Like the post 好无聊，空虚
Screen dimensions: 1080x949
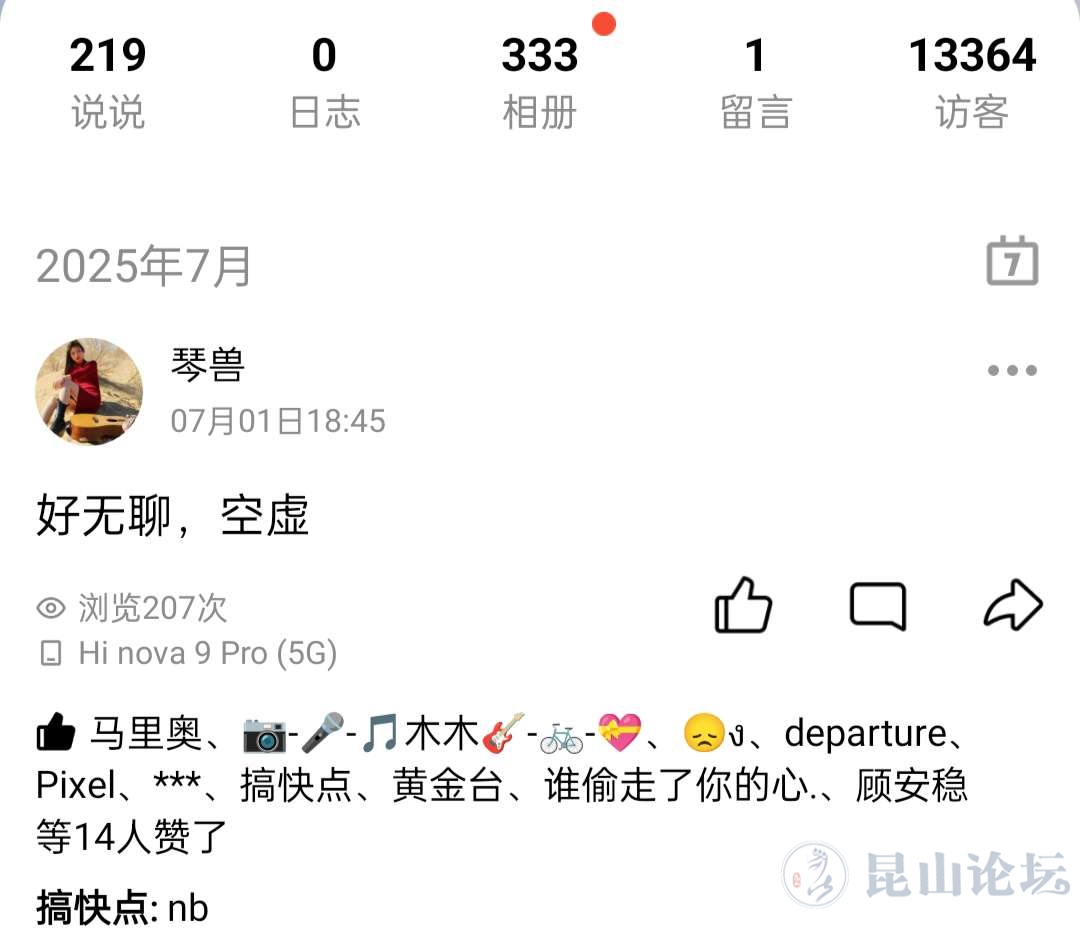743,605
